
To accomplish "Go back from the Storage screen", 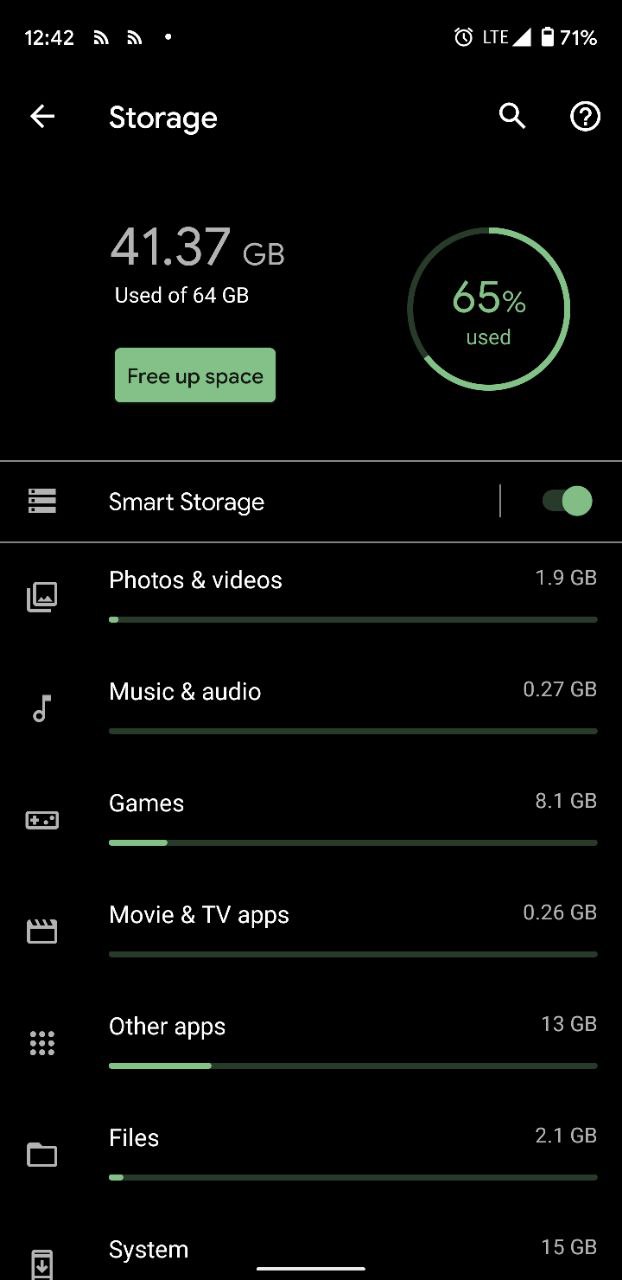I will [x=42, y=117].
